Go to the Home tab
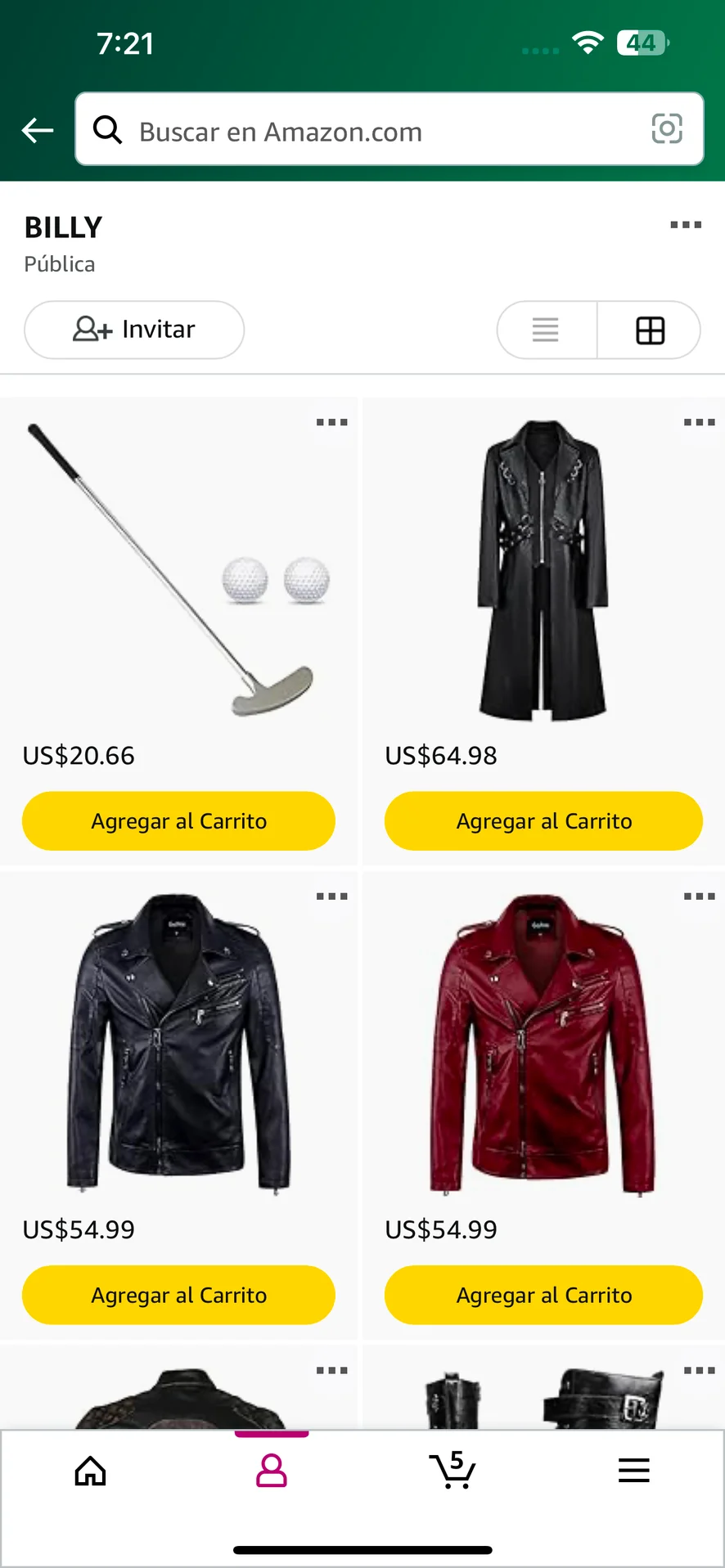Screen dimensions: 725x1568 click(90, 1471)
